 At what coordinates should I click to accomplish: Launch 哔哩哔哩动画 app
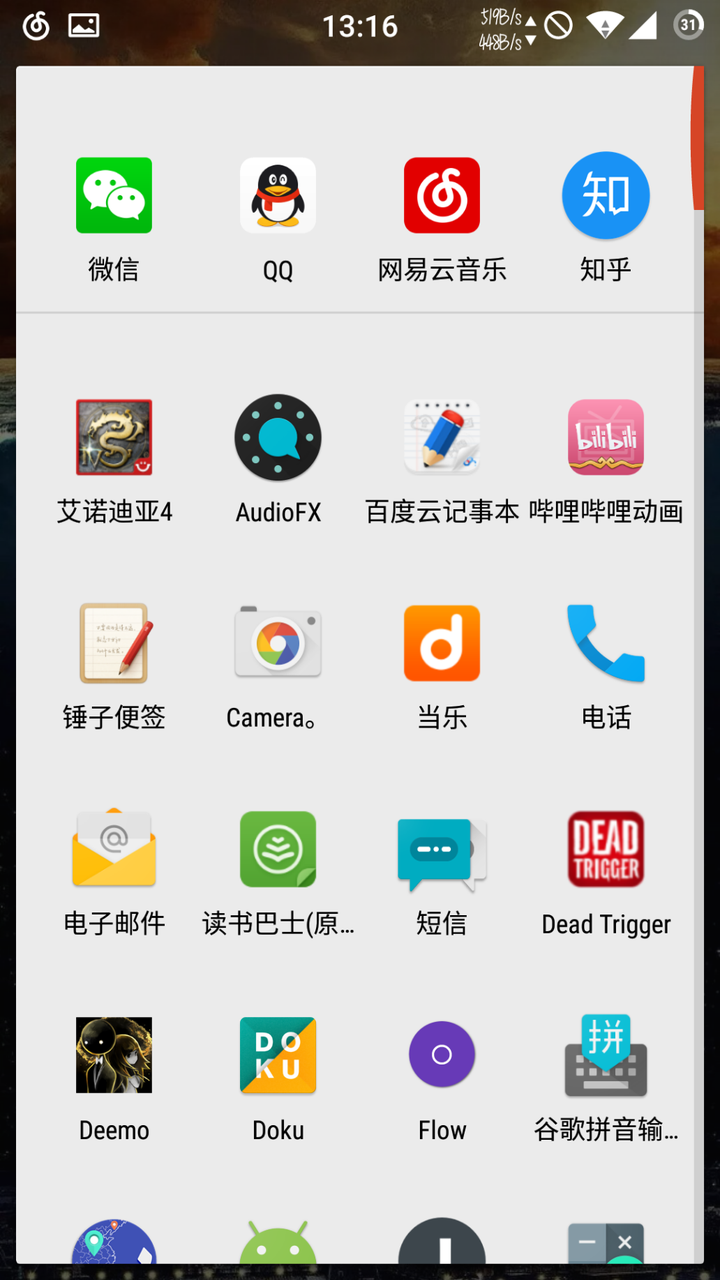[x=606, y=438]
